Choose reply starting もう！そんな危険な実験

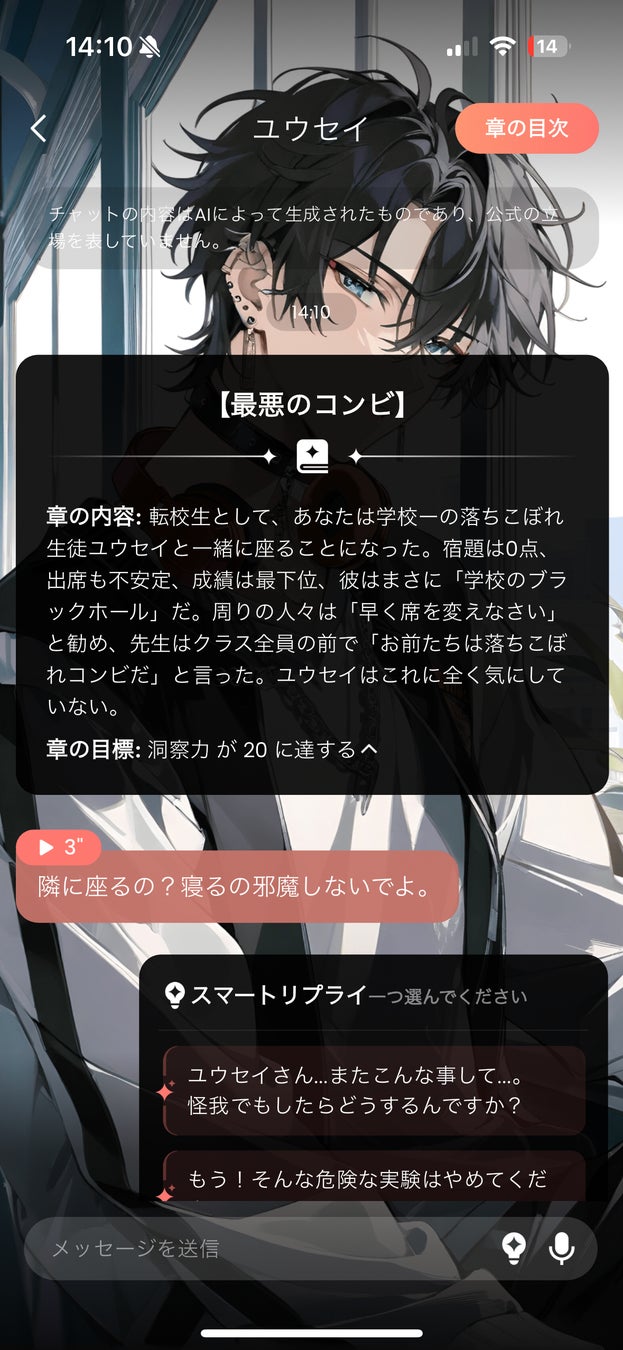tap(373, 1178)
